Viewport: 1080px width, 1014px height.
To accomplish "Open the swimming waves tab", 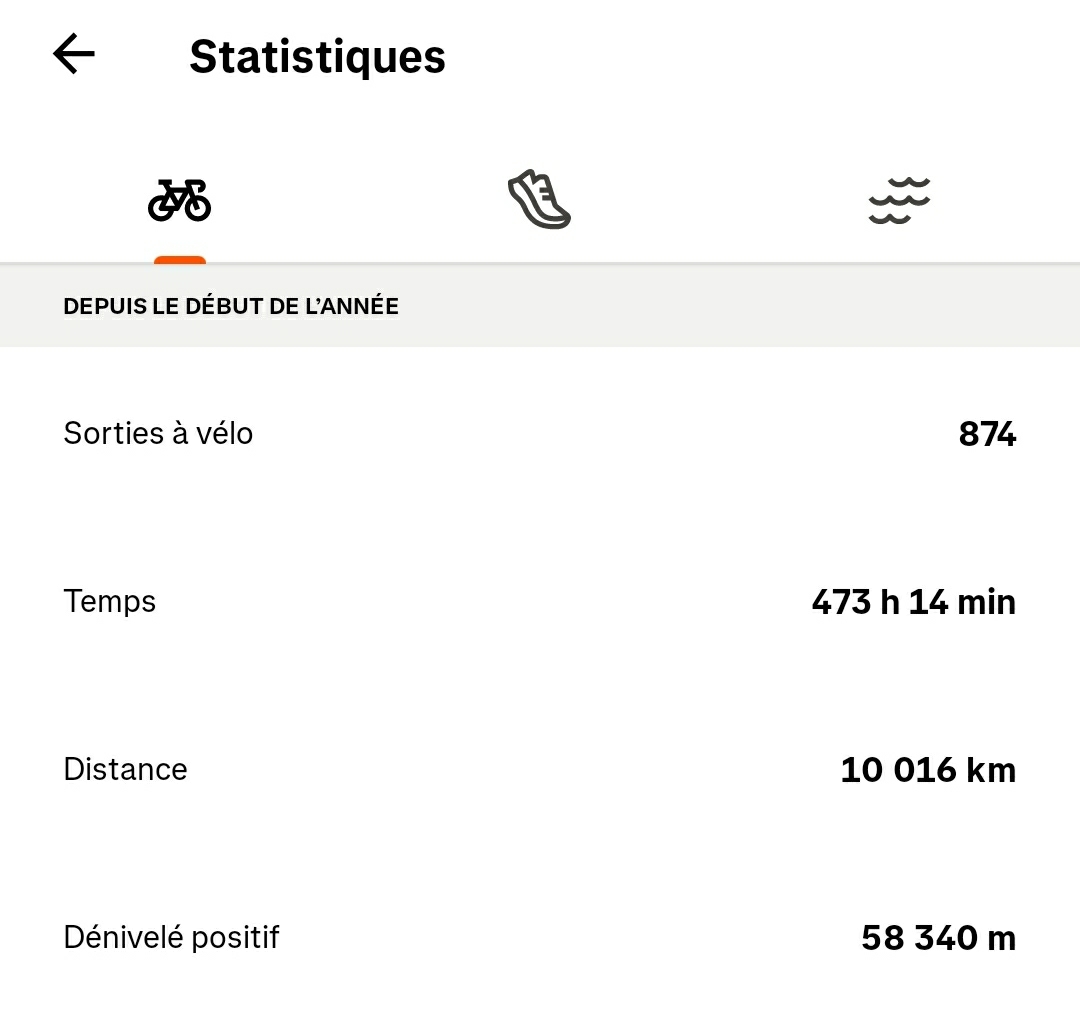I will click(899, 200).
